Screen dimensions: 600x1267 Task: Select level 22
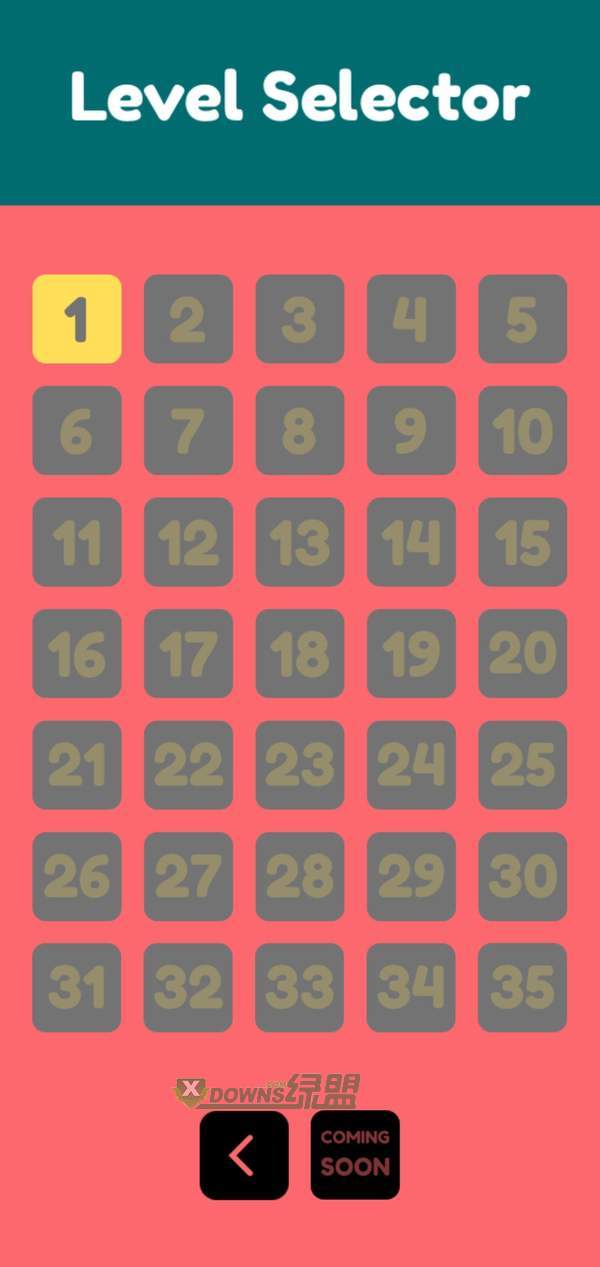pyautogui.click(x=188, y=765)
